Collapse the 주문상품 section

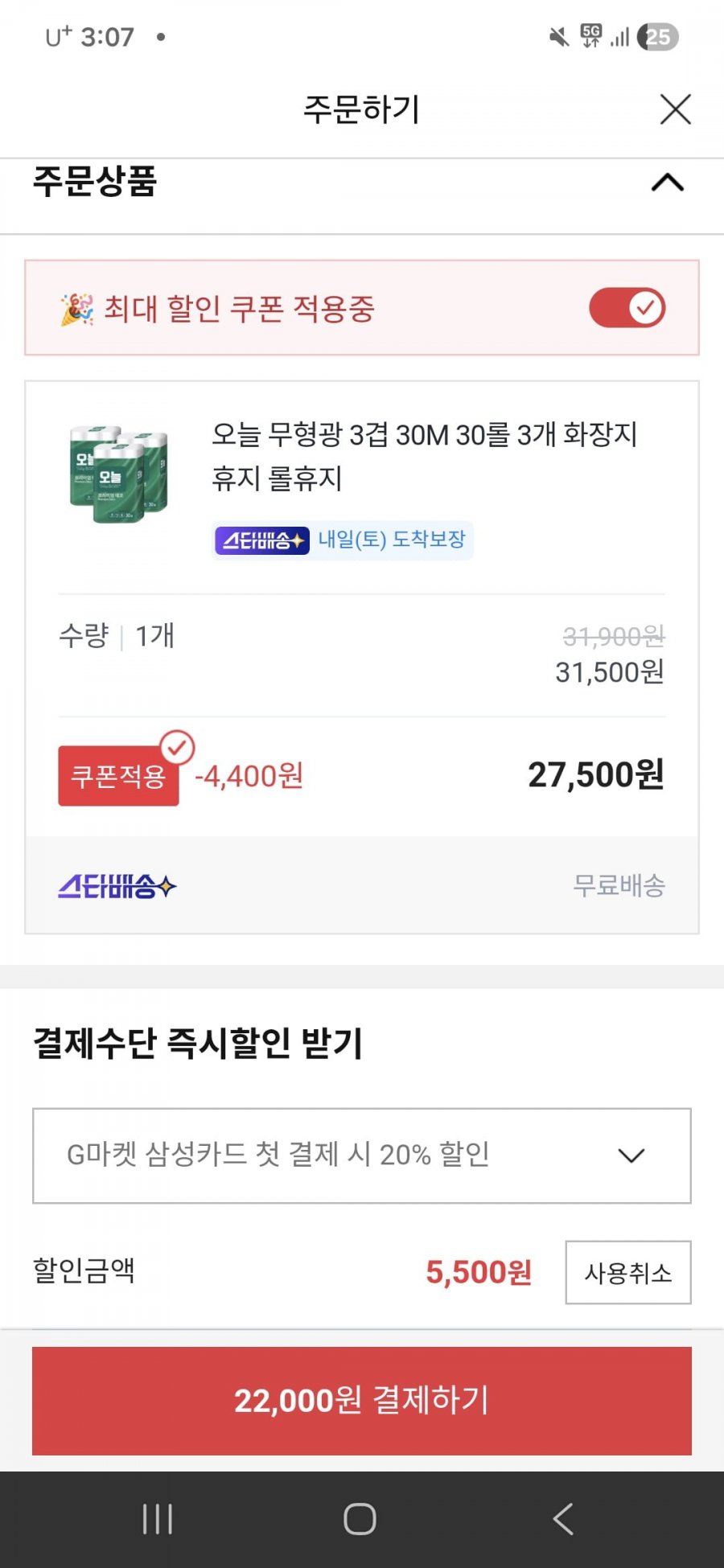tap(667, 183)
